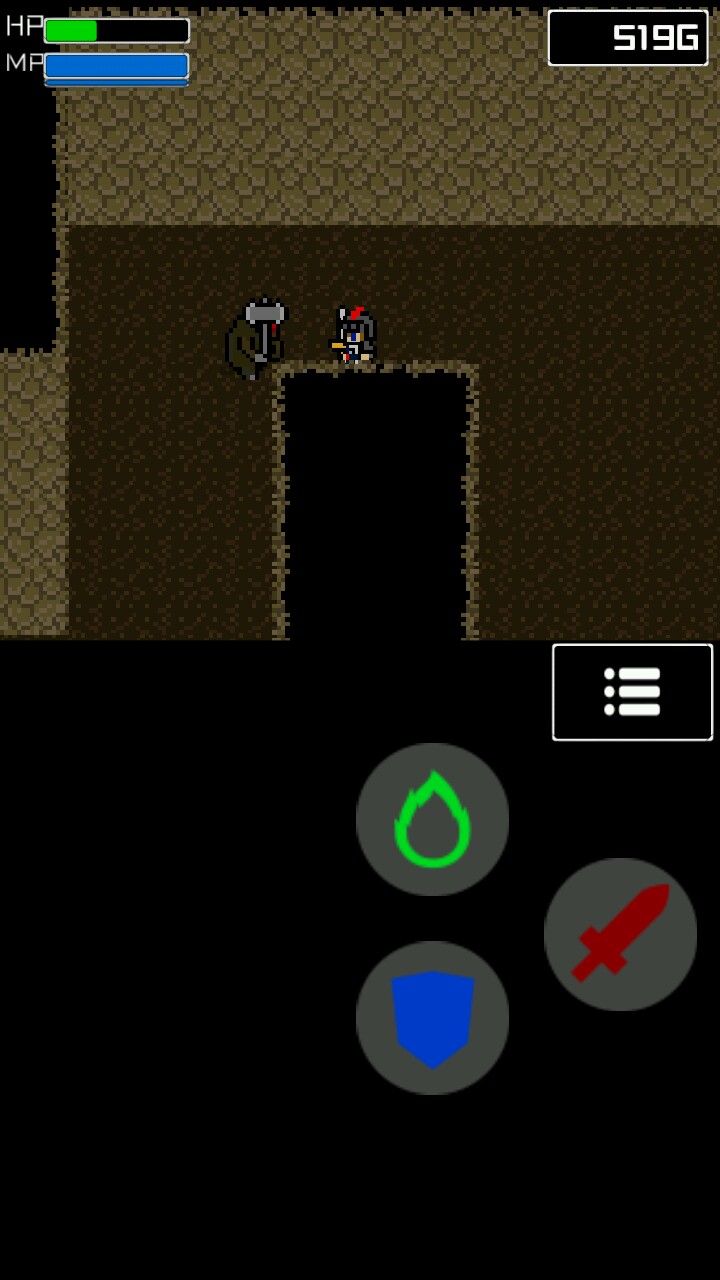Open the game menu list button
Viewport: 720px width, 1280px height.
(x=632, y=692)
